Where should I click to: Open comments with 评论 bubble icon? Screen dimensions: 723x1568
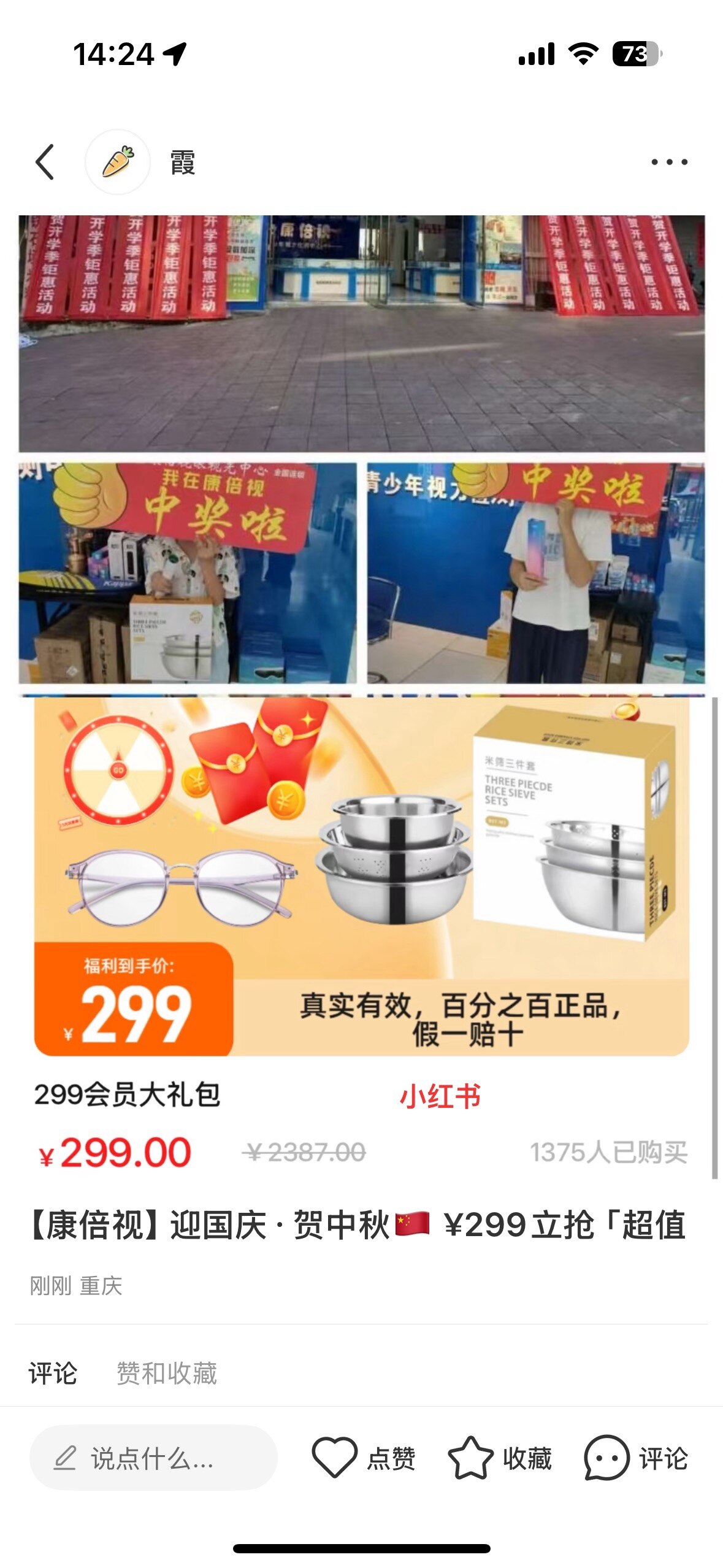click(607, 1458)
